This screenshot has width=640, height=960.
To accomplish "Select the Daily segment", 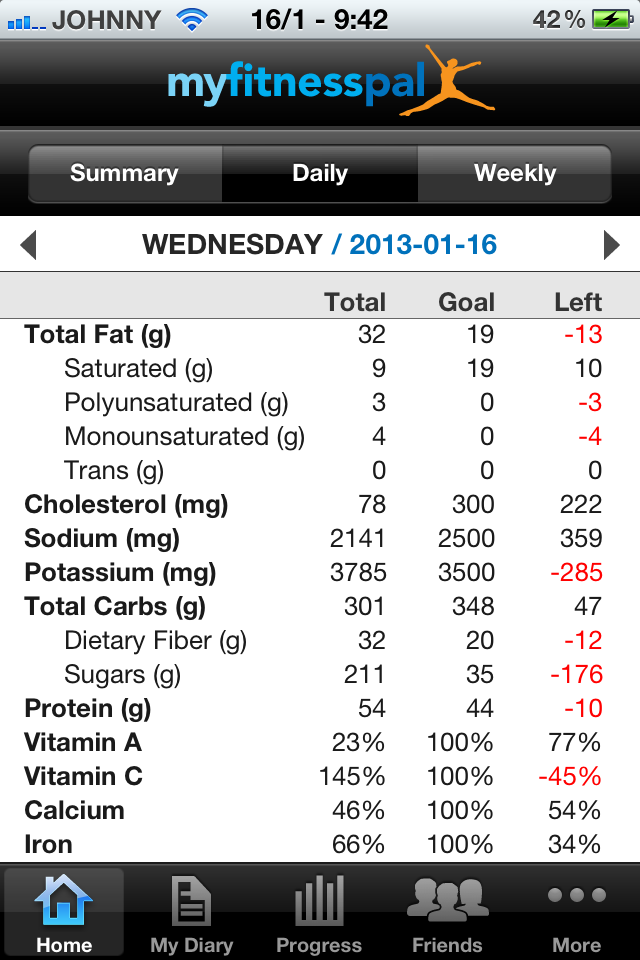I will [320, 173].
